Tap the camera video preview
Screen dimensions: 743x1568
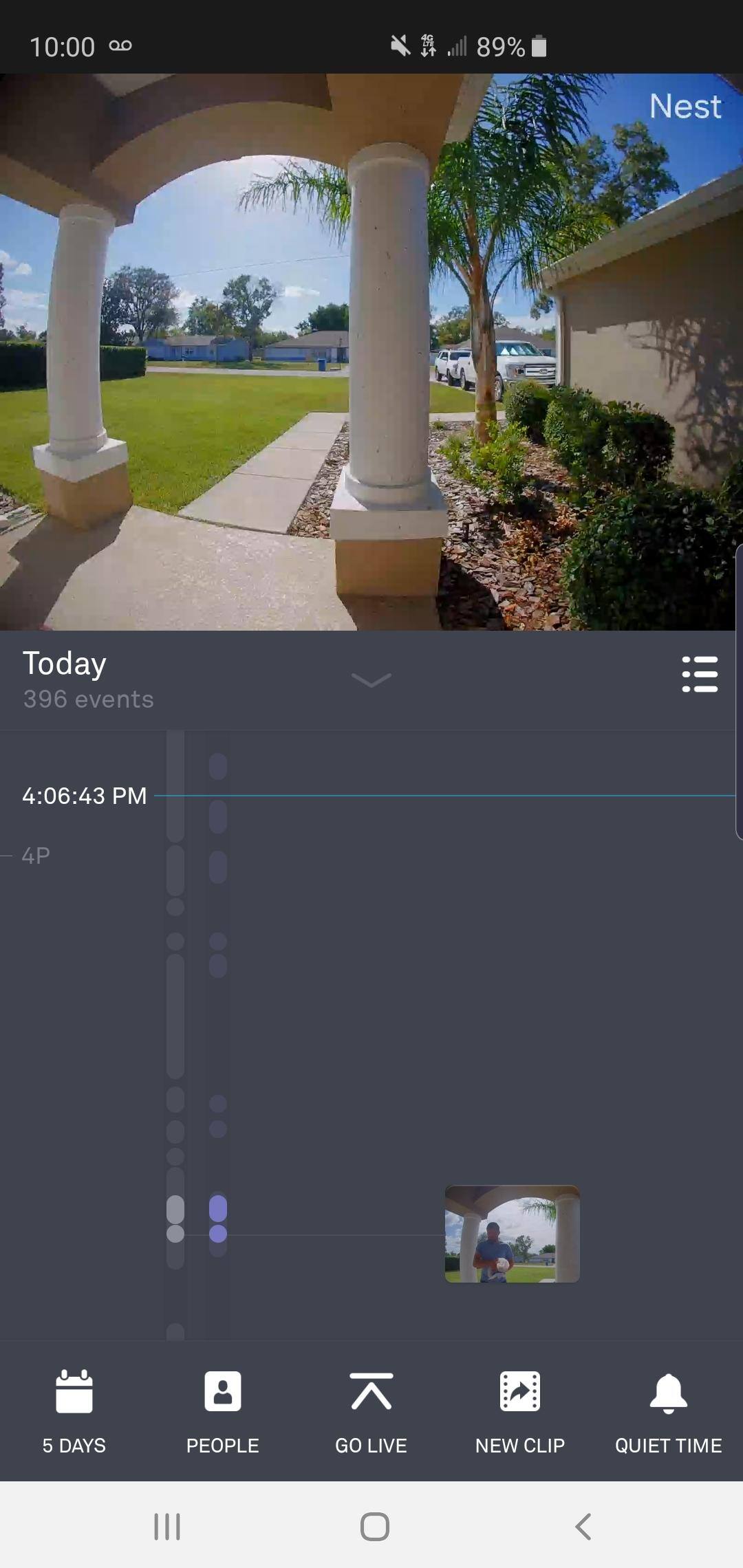click(x=371, y=352)
